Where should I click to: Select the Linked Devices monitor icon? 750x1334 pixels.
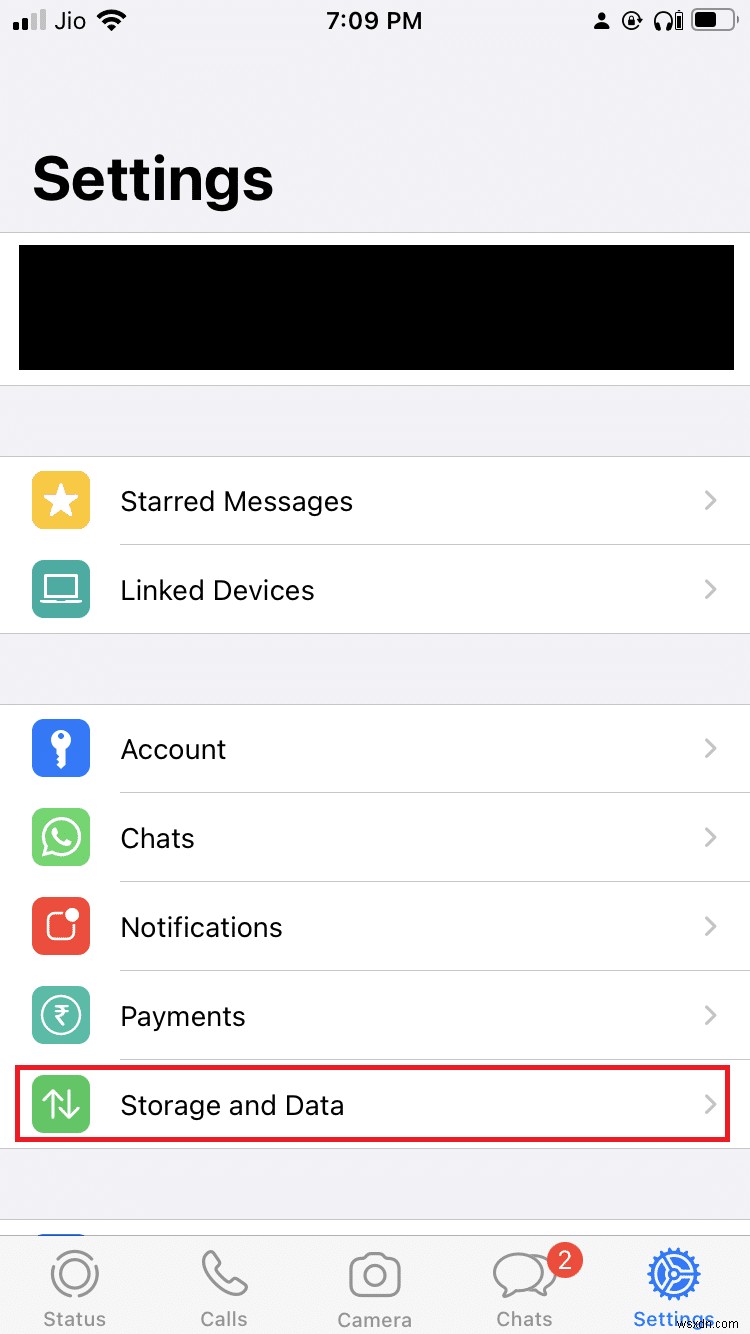point(60,589)
